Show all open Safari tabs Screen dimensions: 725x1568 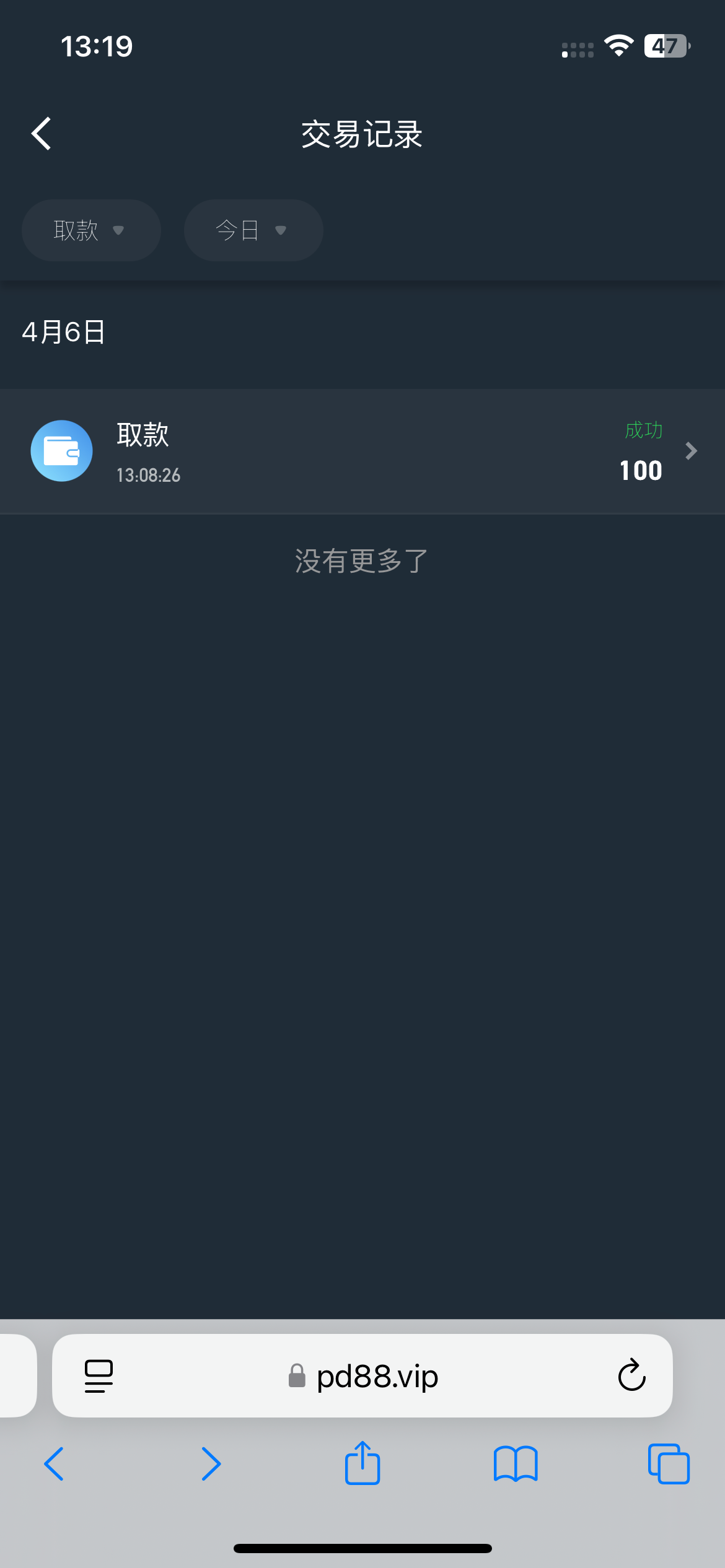coord(669,1464)
